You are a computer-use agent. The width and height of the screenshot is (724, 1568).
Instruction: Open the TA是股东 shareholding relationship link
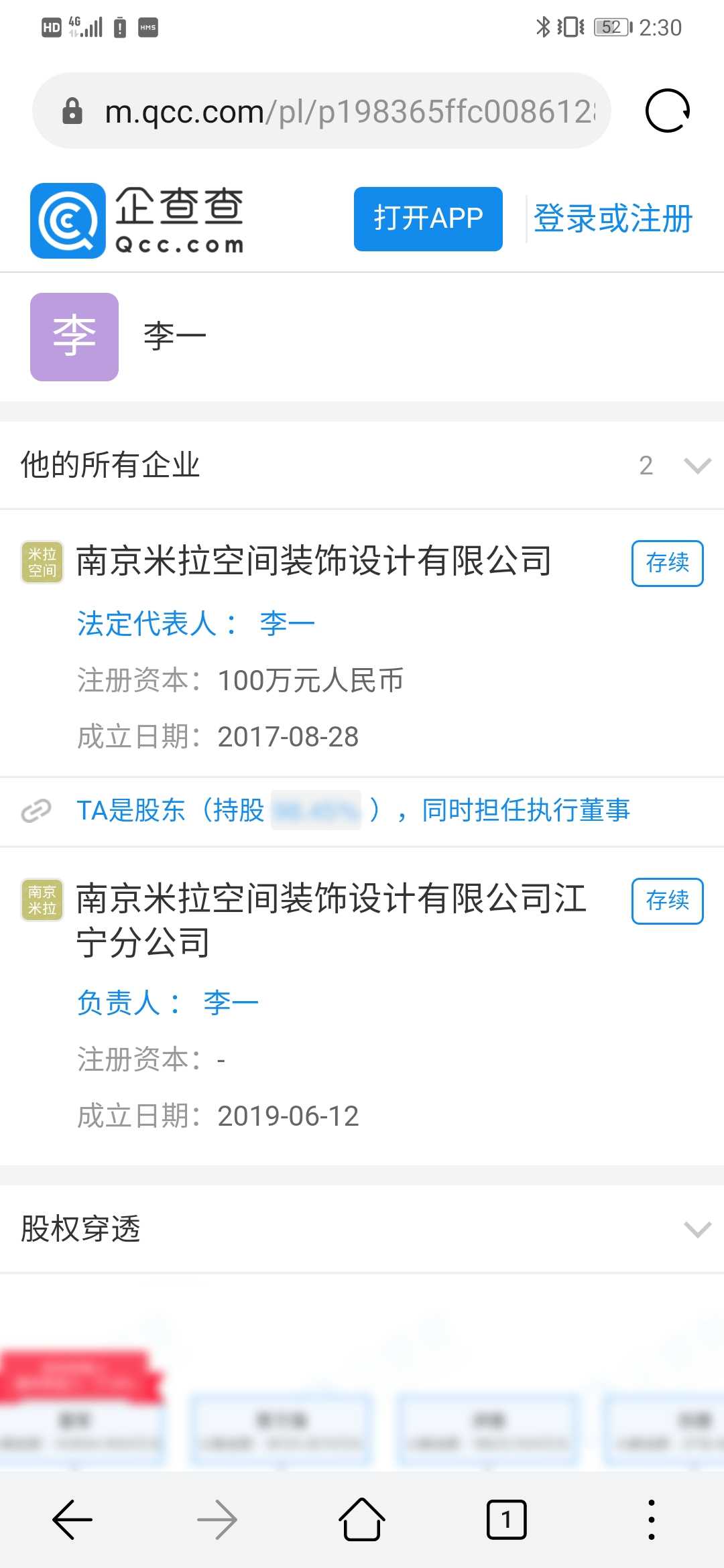click(x=353, y=810)
